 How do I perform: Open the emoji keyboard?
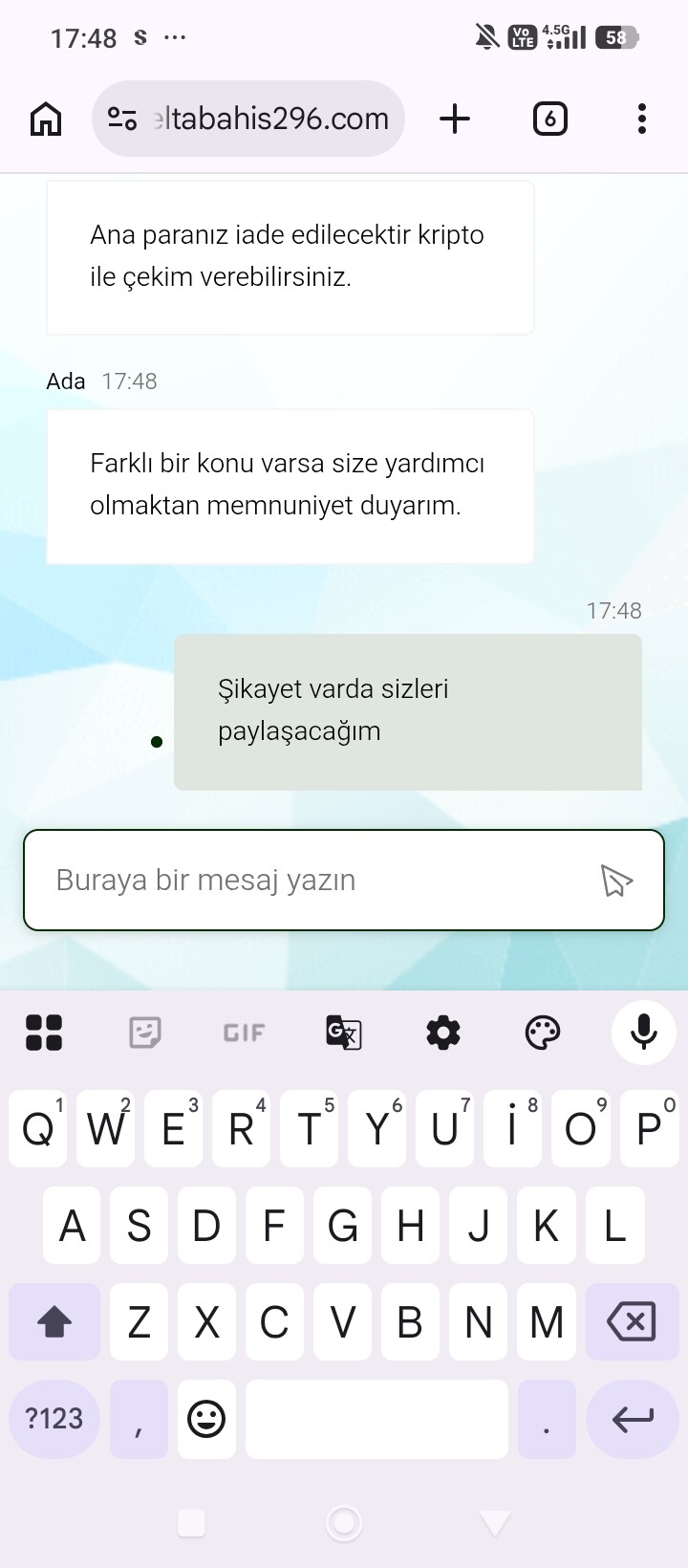(206, 1419)
